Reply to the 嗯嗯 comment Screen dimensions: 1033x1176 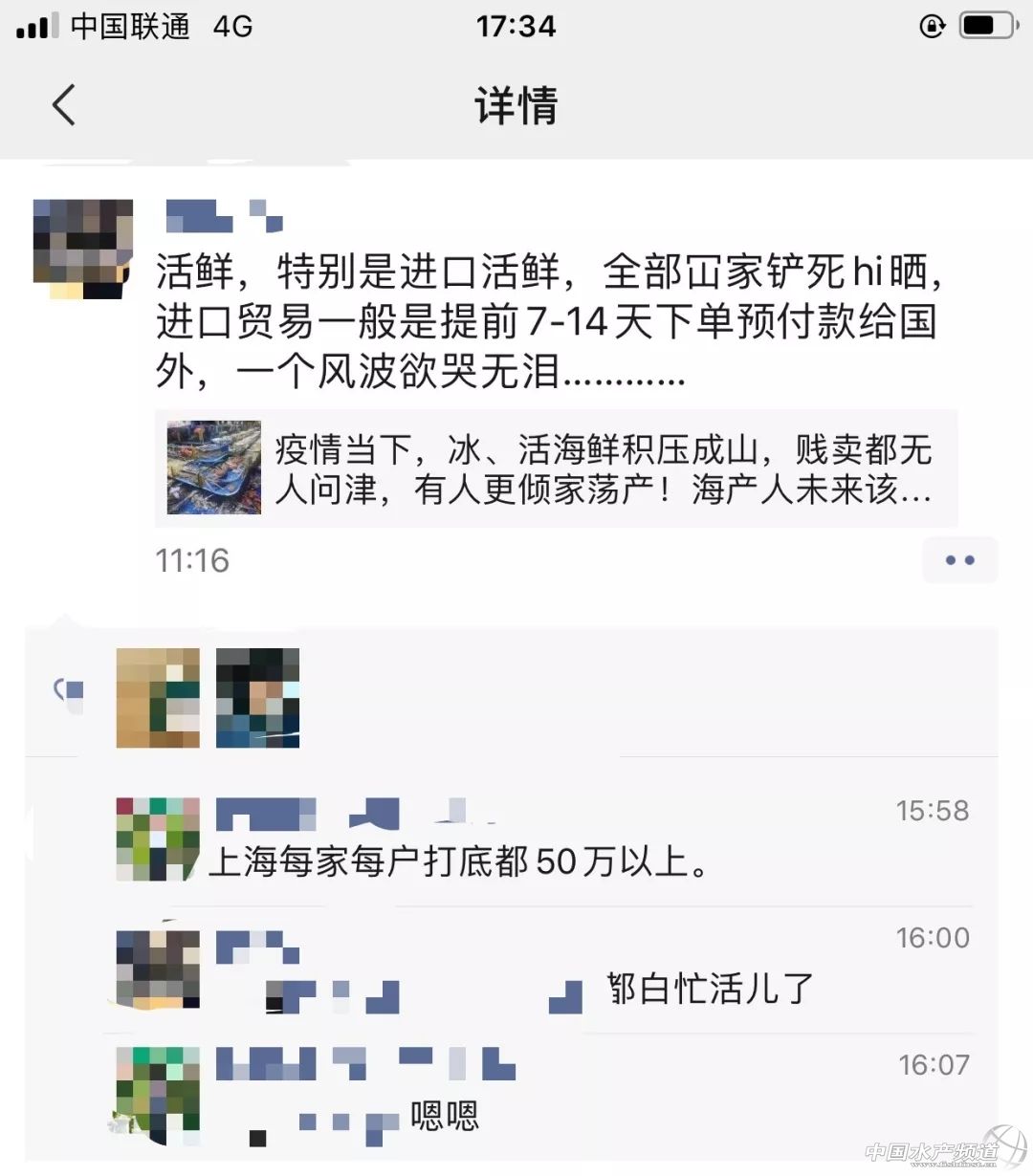[445, 1116]
